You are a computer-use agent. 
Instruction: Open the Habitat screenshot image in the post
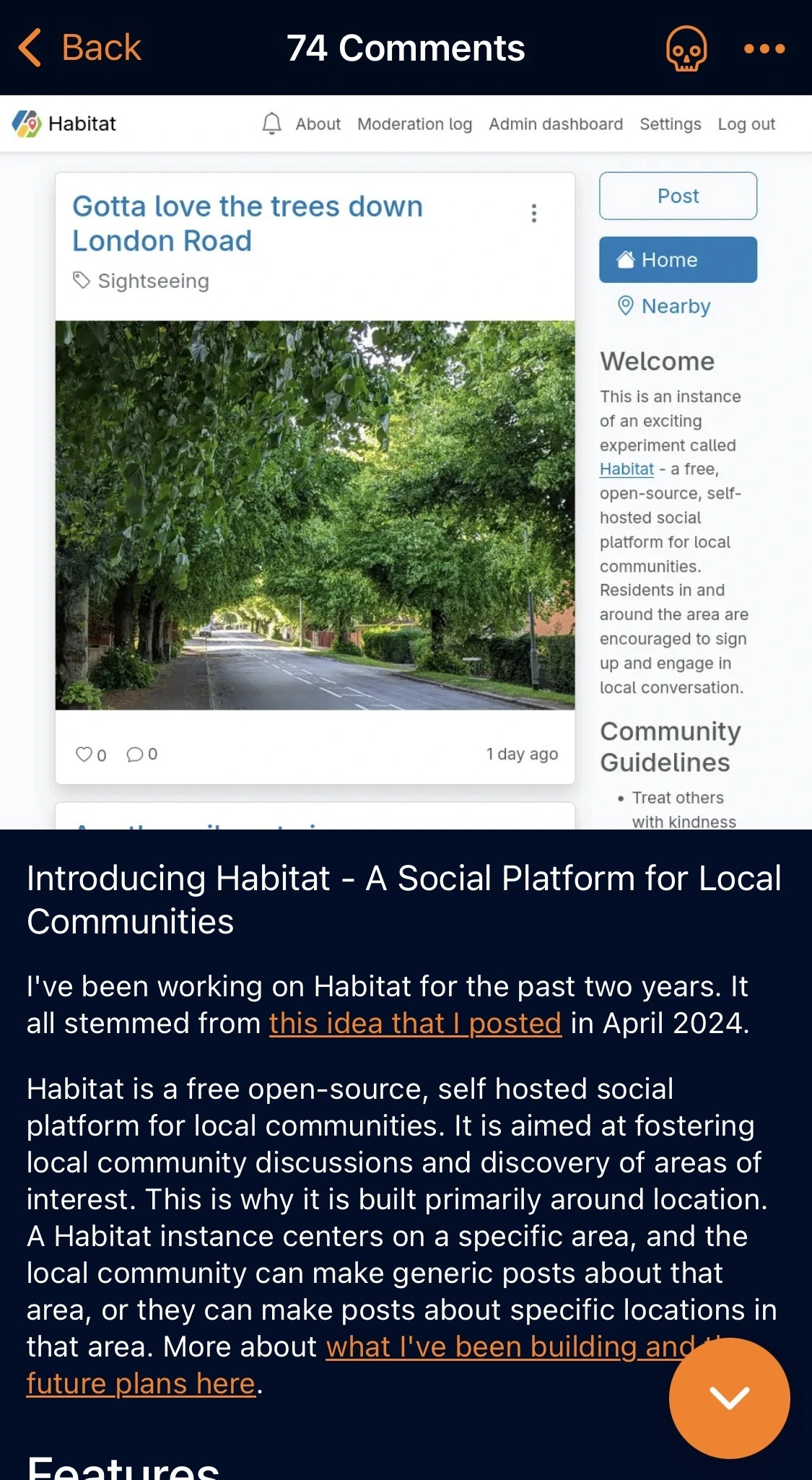406,462
